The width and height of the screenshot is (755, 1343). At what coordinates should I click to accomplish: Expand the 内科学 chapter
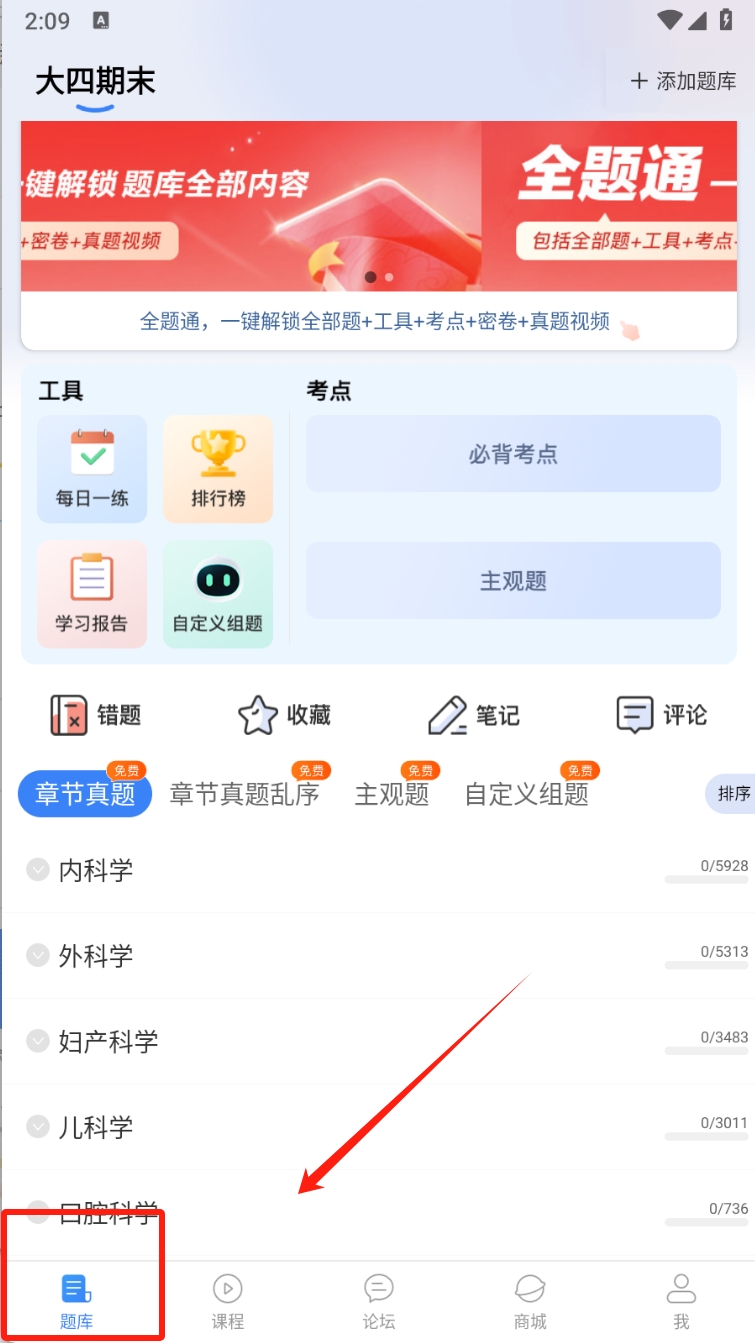point(96,870)
